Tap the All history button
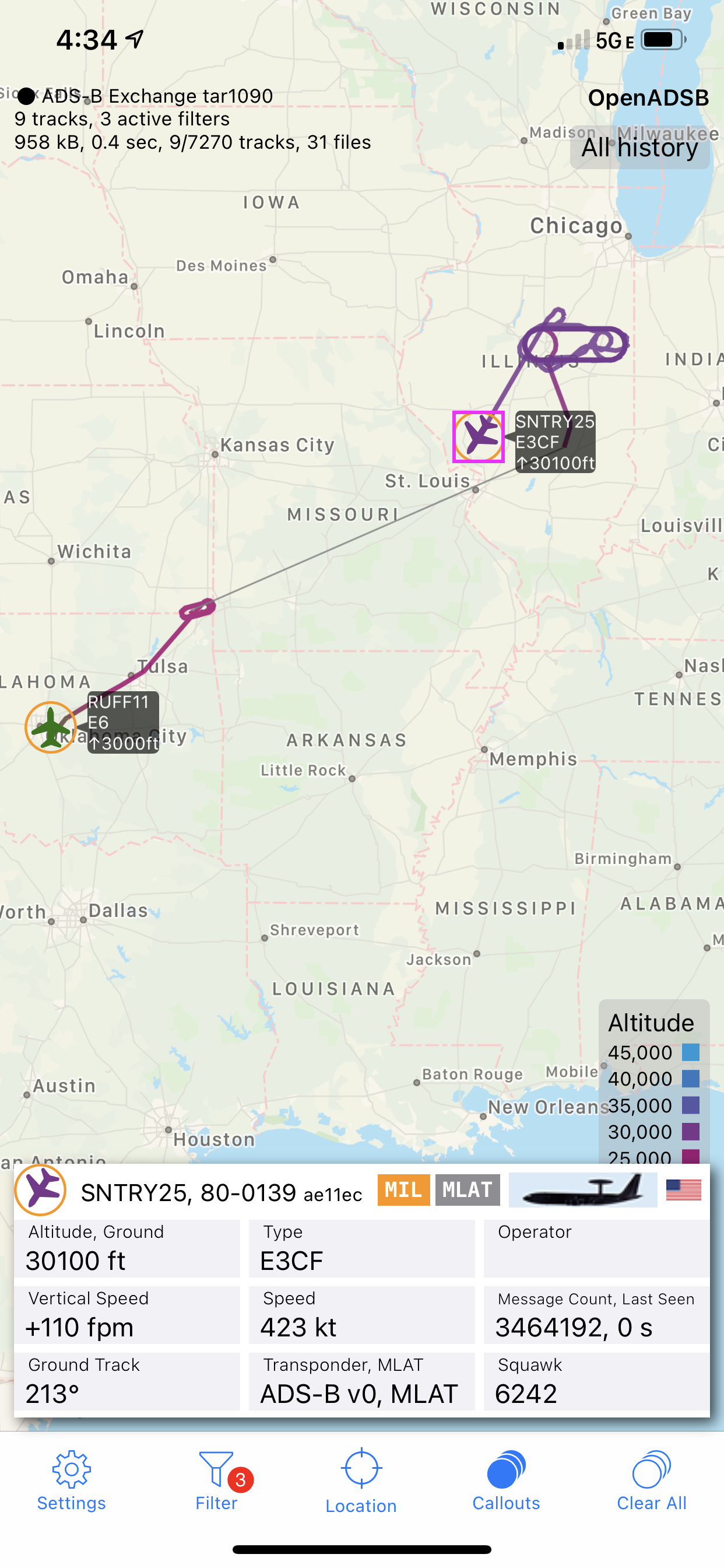This screenshot has width=724, height=1568. point(640,148)
